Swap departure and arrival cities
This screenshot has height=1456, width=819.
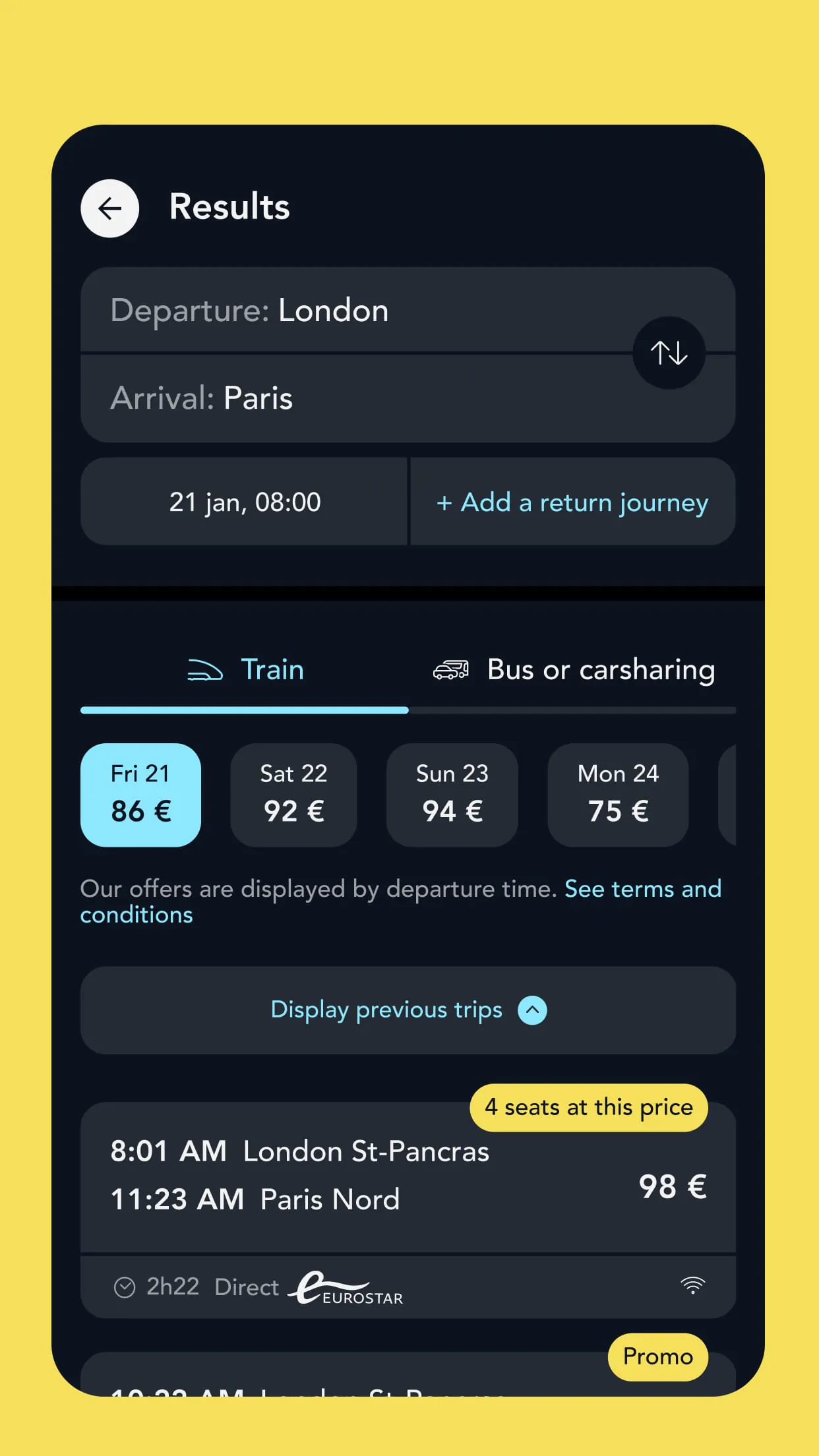pyautogui.click(x=669, y=353)
